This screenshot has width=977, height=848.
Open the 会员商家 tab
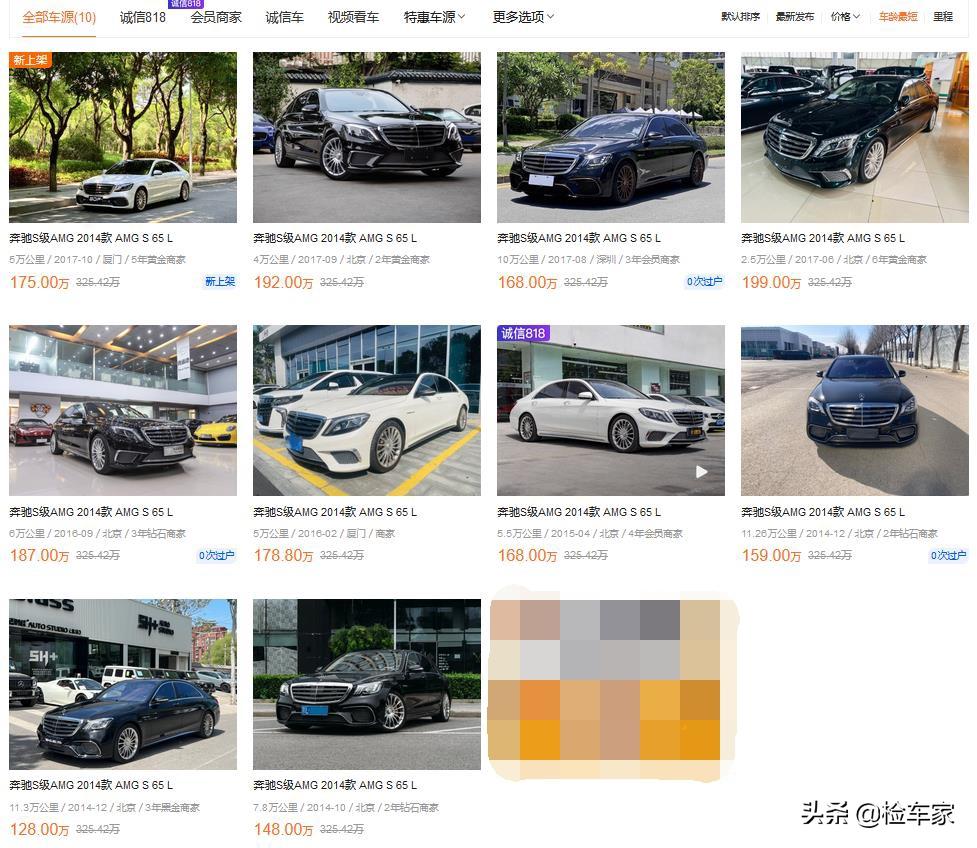(216, 17)
